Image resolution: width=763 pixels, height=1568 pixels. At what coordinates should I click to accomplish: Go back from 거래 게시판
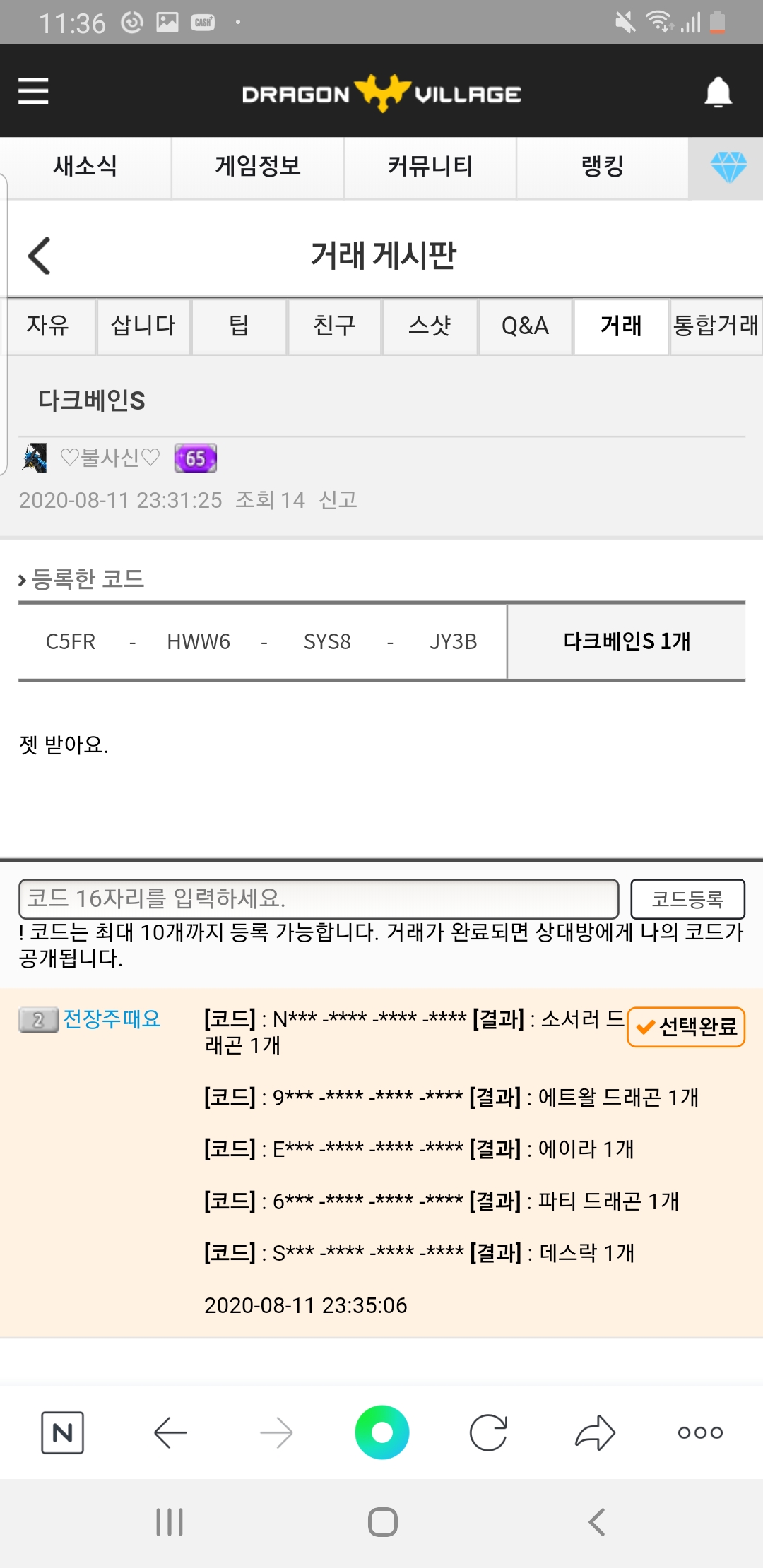[40, 256]
